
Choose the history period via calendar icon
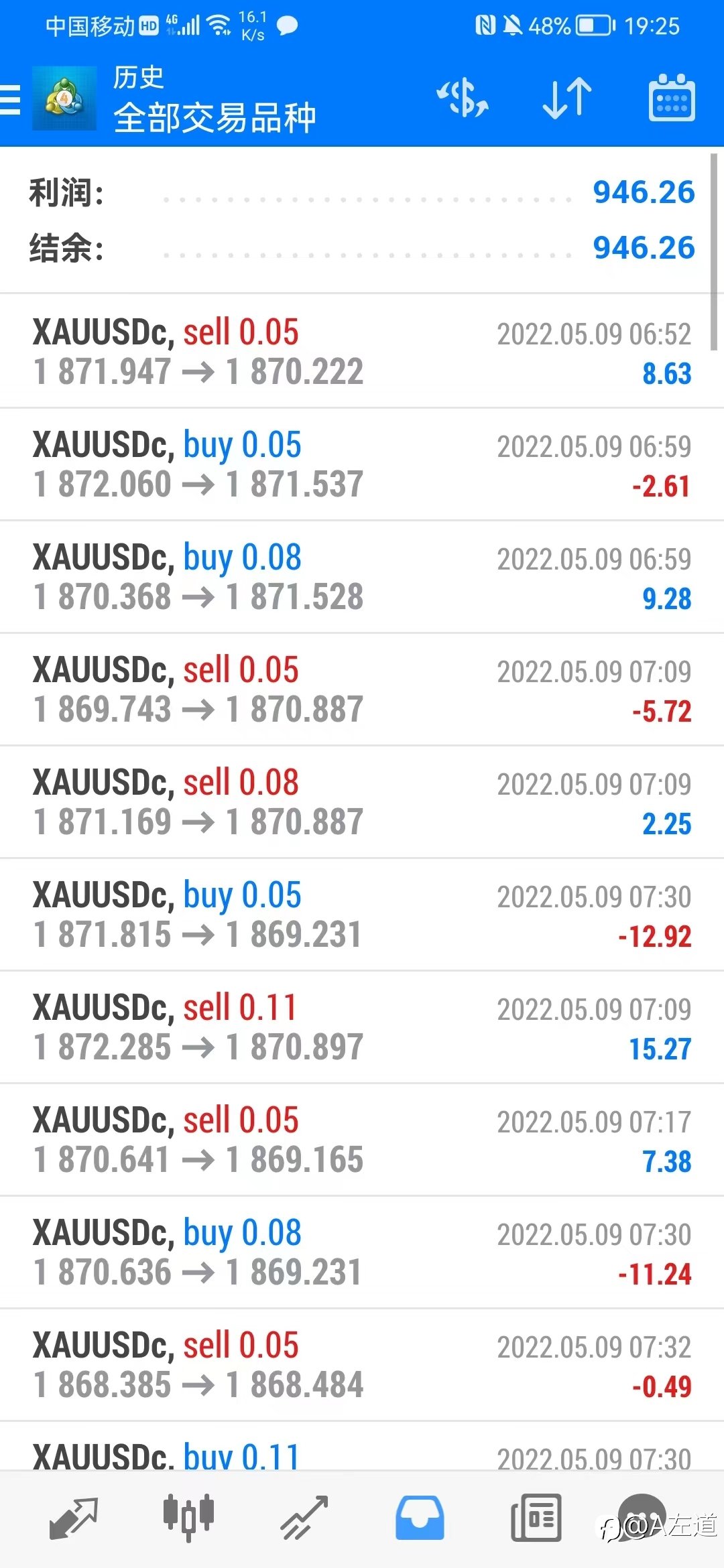coord(672,98)
